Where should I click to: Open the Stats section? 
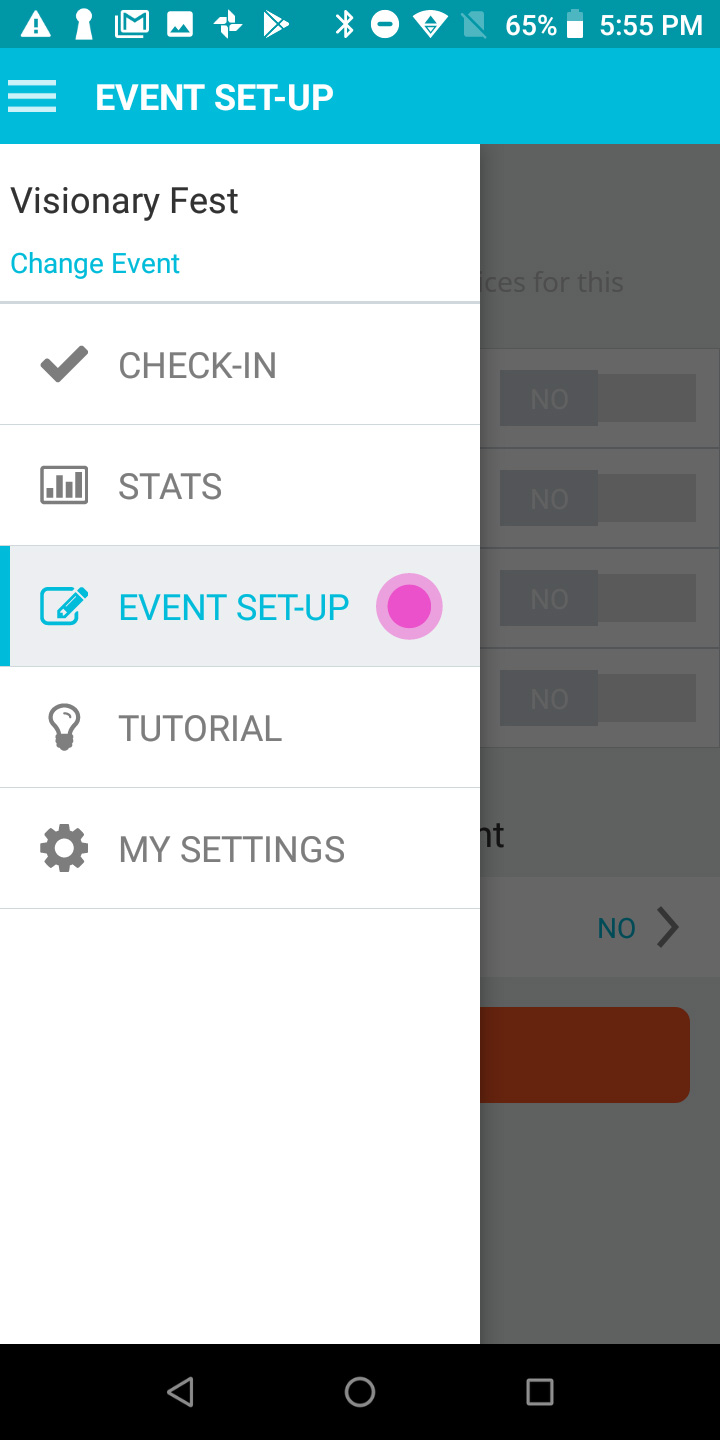[240, 486]
